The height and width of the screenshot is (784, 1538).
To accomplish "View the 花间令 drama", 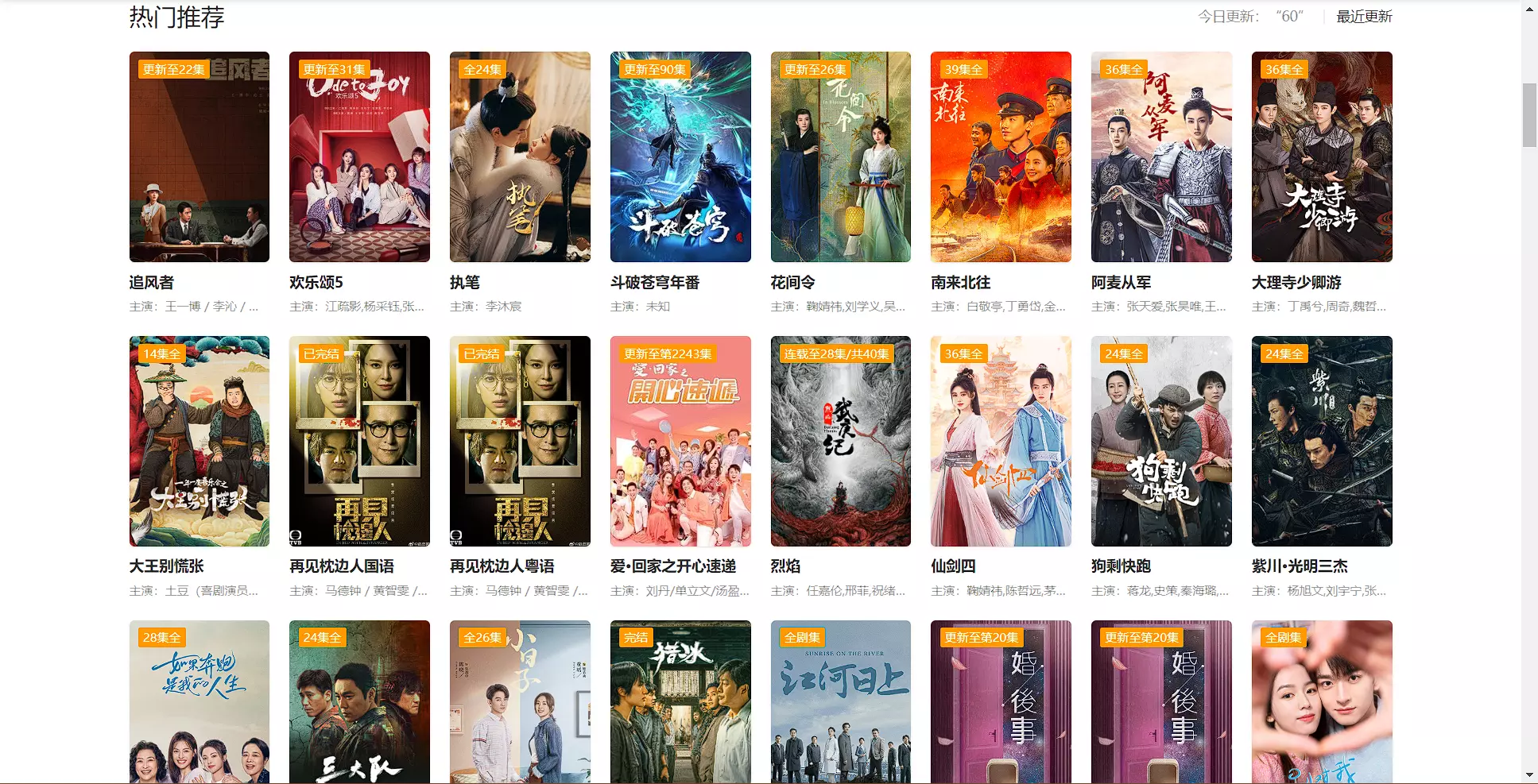I will (840, 157).
